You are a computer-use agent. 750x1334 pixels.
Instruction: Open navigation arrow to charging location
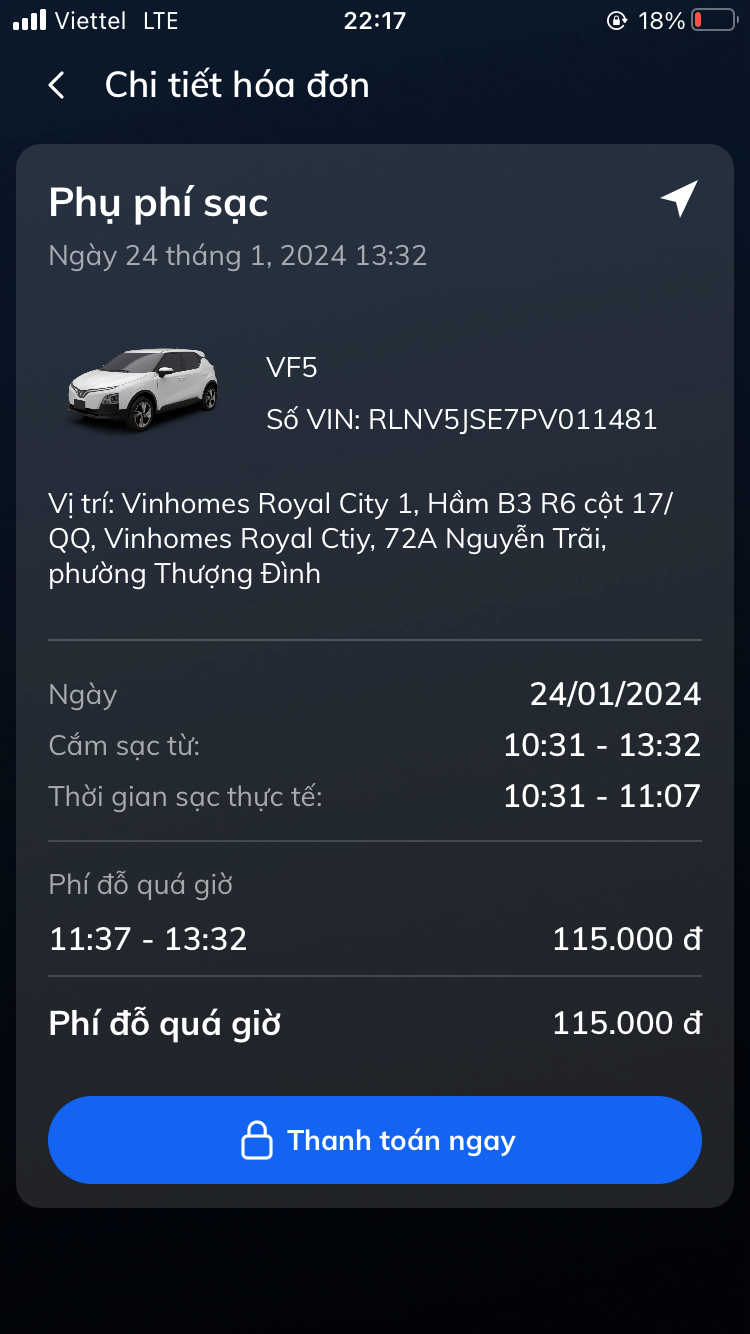pos(679,199)
